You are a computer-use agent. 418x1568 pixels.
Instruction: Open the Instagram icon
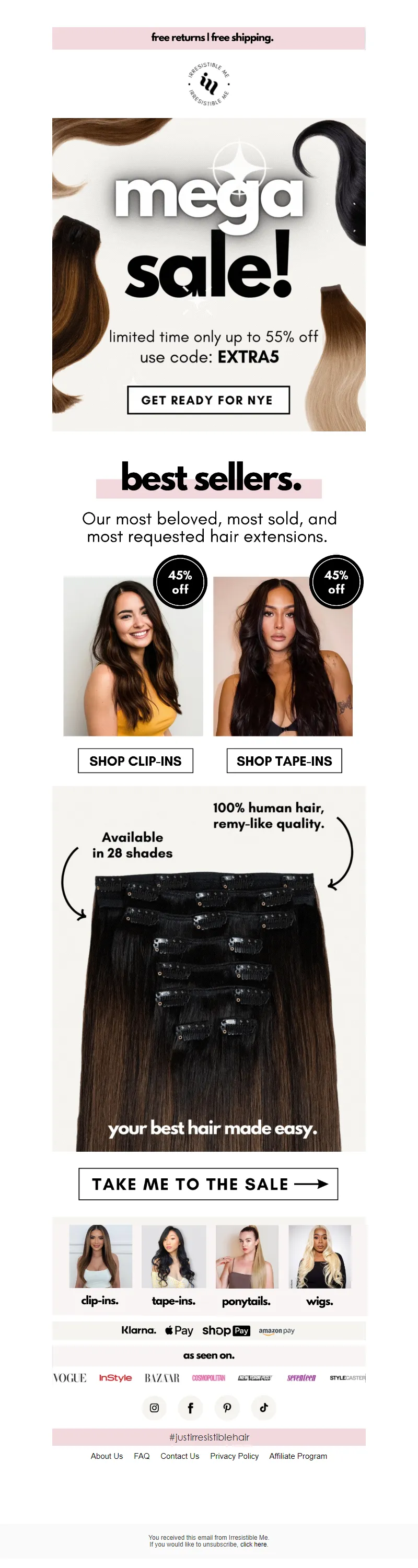[154, 1407]
